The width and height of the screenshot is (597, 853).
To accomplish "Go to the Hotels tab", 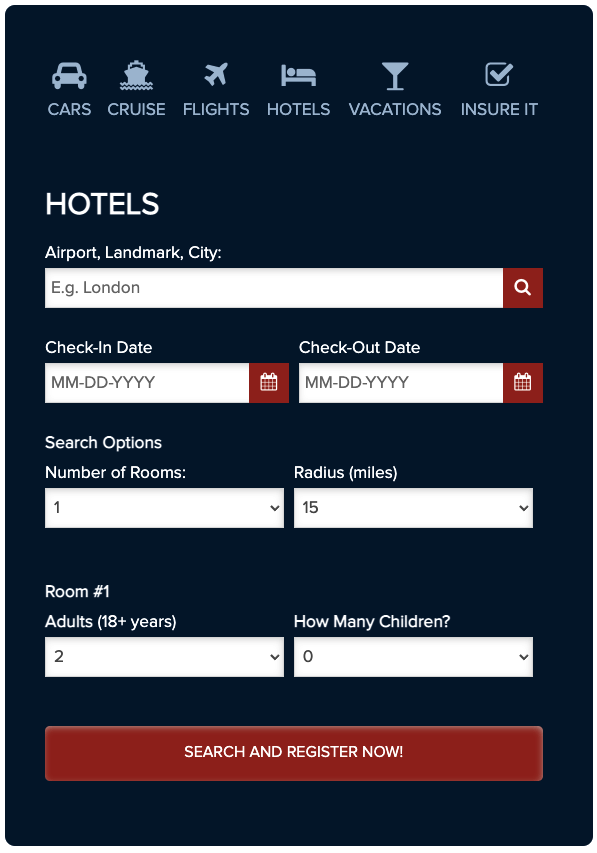I will pyautogui.click(x=298, y=89).
